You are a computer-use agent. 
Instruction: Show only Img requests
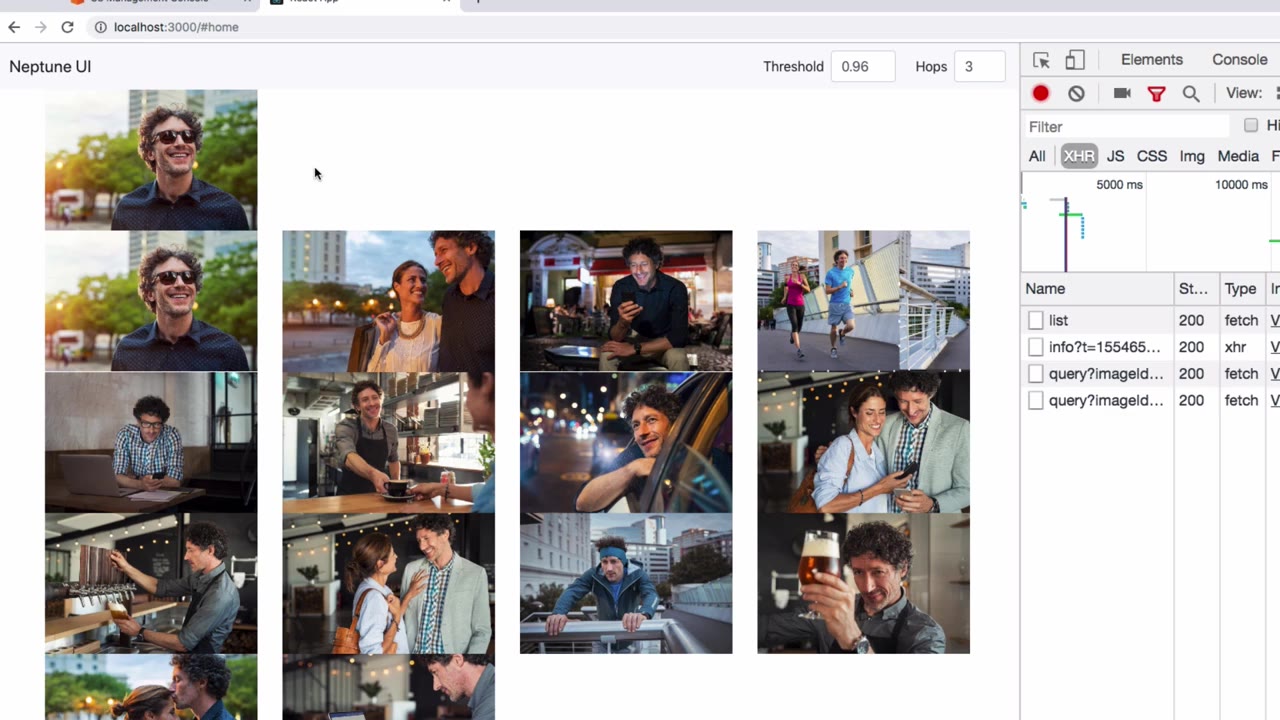click(1191, 156)
